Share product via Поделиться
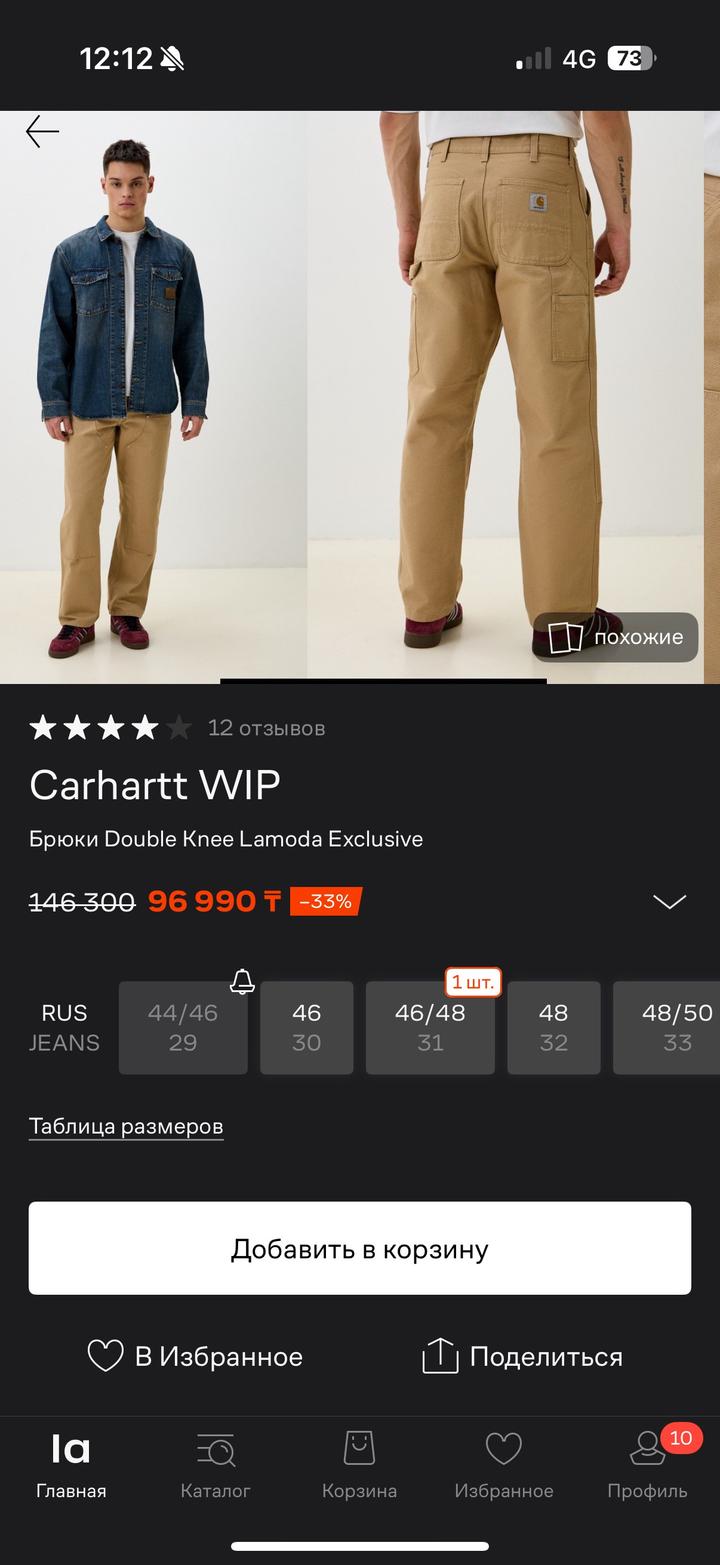Viewport: 720px width, 1565px height. coord(522,1356)
